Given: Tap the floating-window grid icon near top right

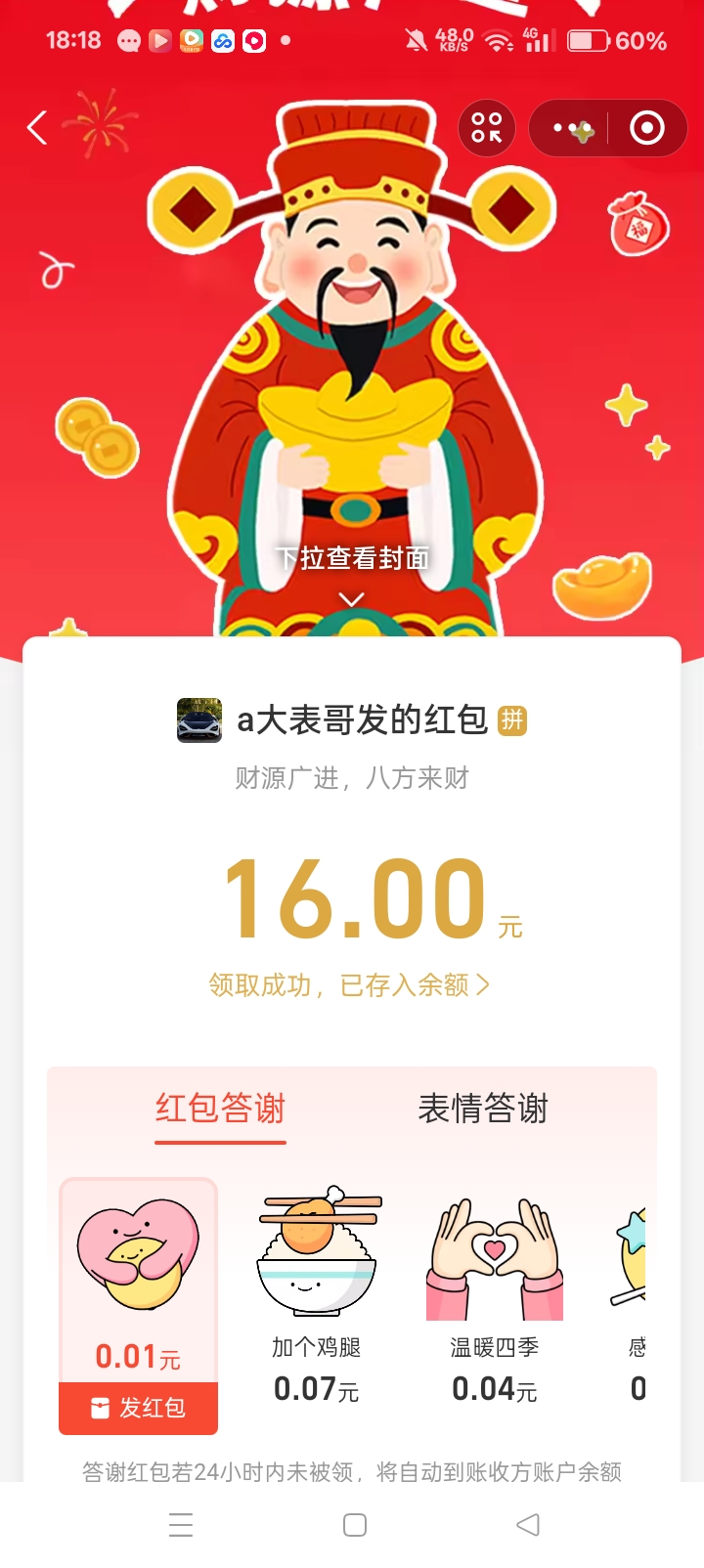Looking at the screenshot, I should (486, 128).
